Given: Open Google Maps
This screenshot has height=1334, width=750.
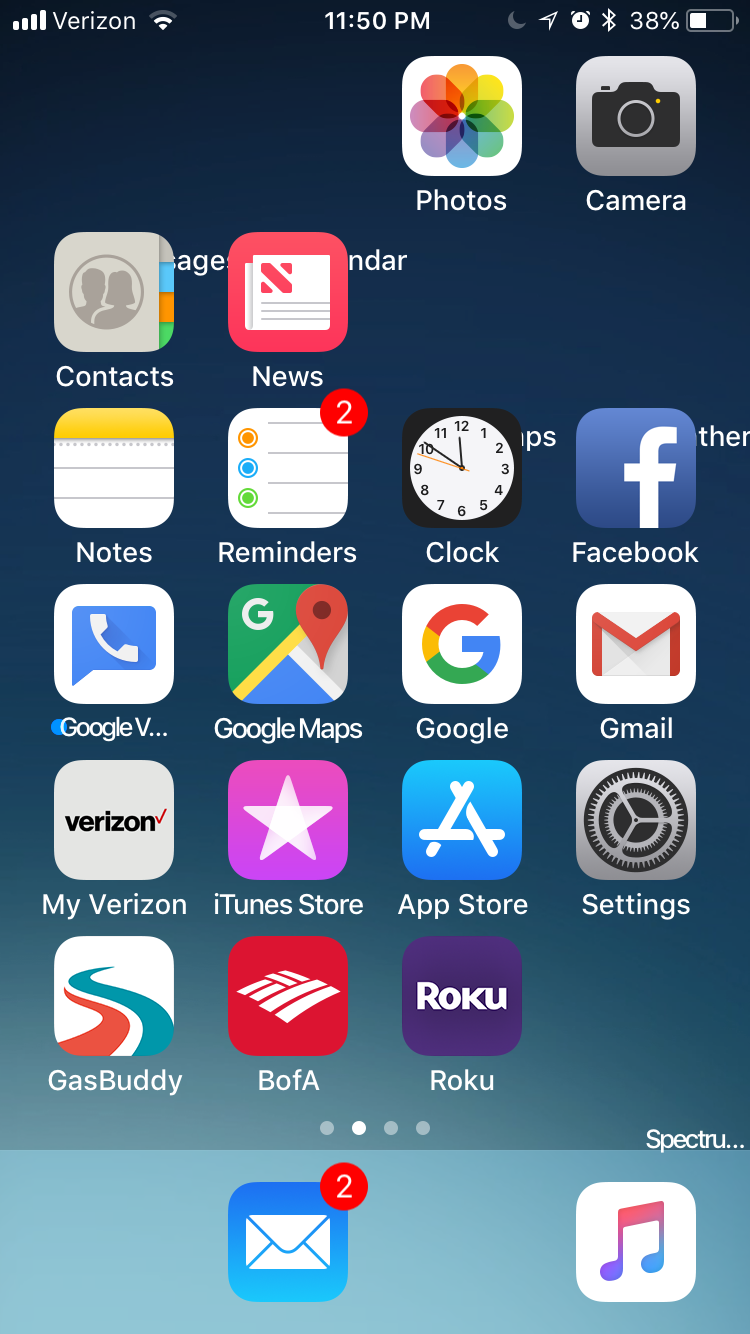Looking at the screenshot, I should tap(288, 644).
